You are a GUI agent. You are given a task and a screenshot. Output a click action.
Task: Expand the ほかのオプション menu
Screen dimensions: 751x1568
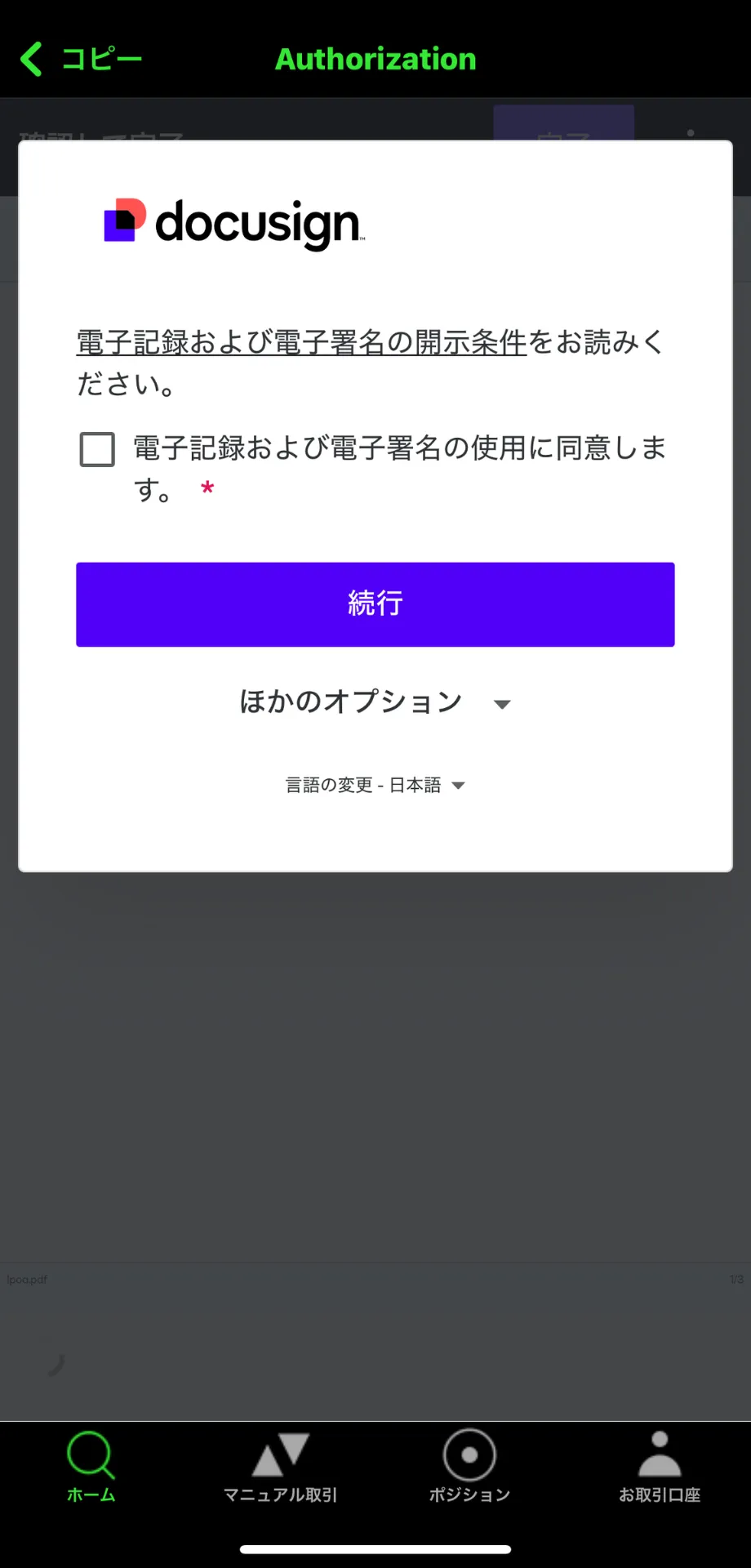coord(375,702)
